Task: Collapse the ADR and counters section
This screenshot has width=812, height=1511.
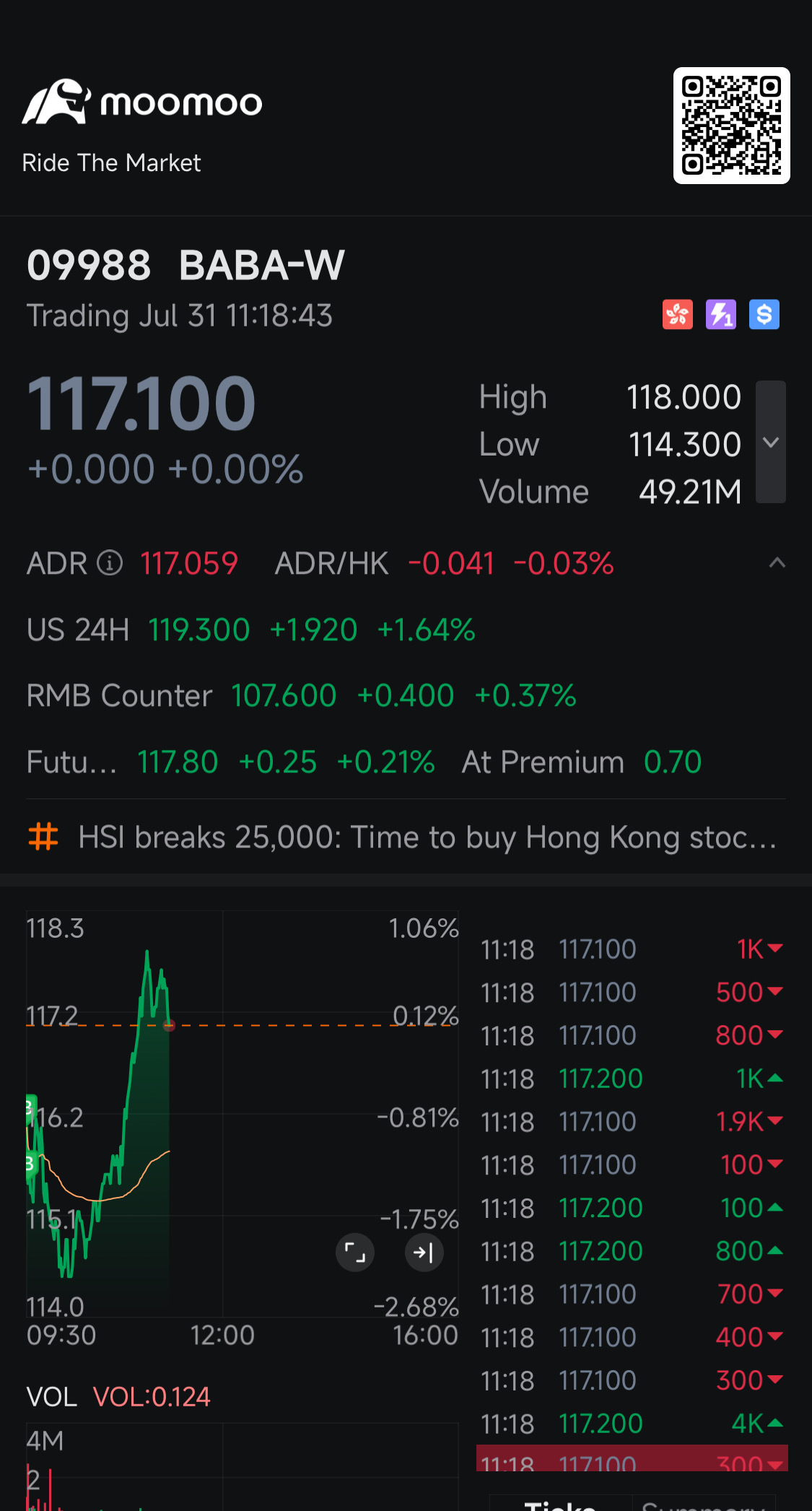Action: pos(777,563)
